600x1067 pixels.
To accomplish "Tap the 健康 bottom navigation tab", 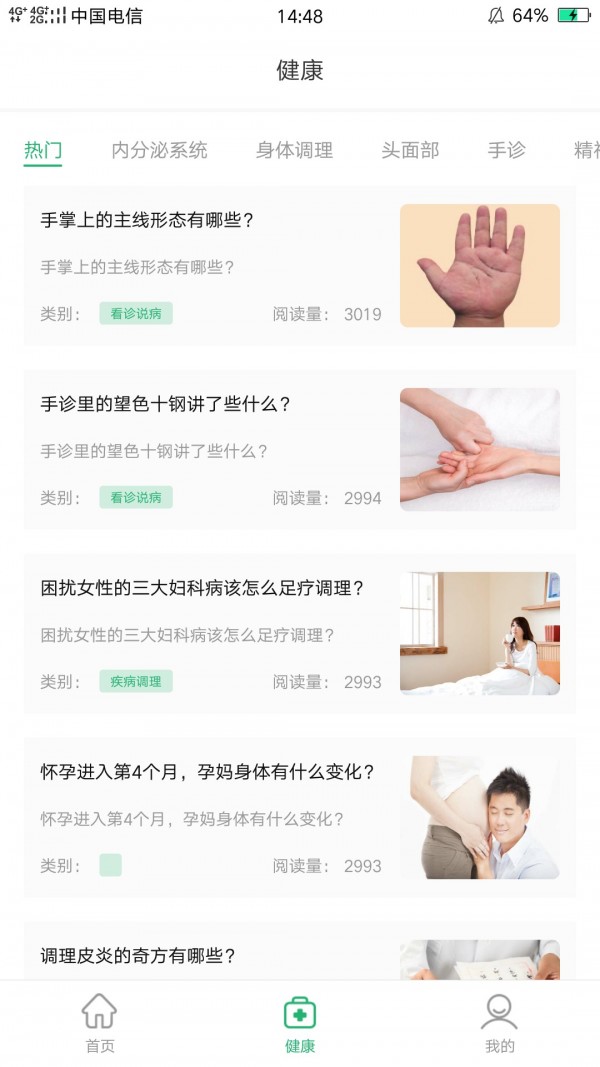I will click(x=300, y=1023).
